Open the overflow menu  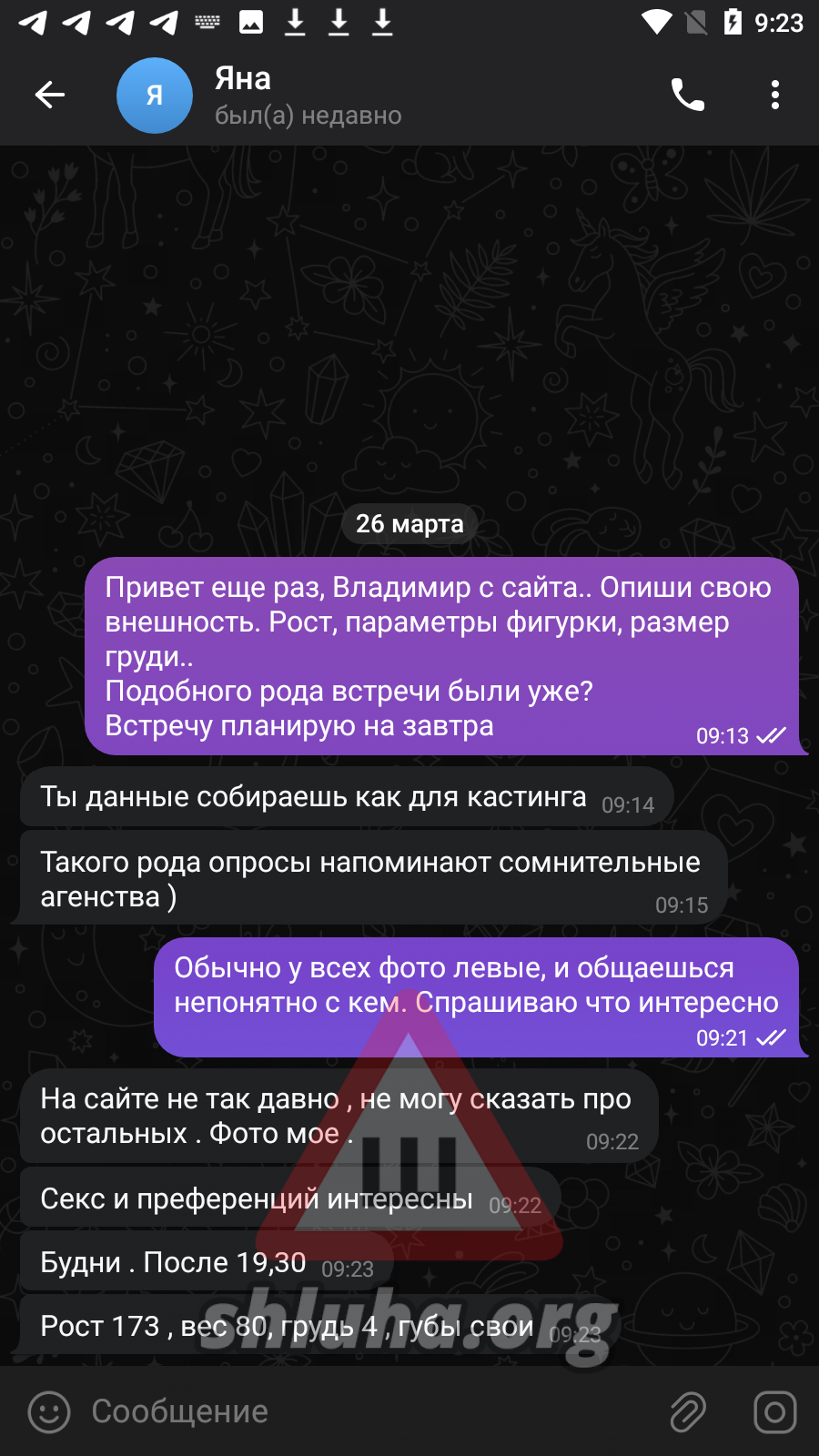click(x=774, y=95)
